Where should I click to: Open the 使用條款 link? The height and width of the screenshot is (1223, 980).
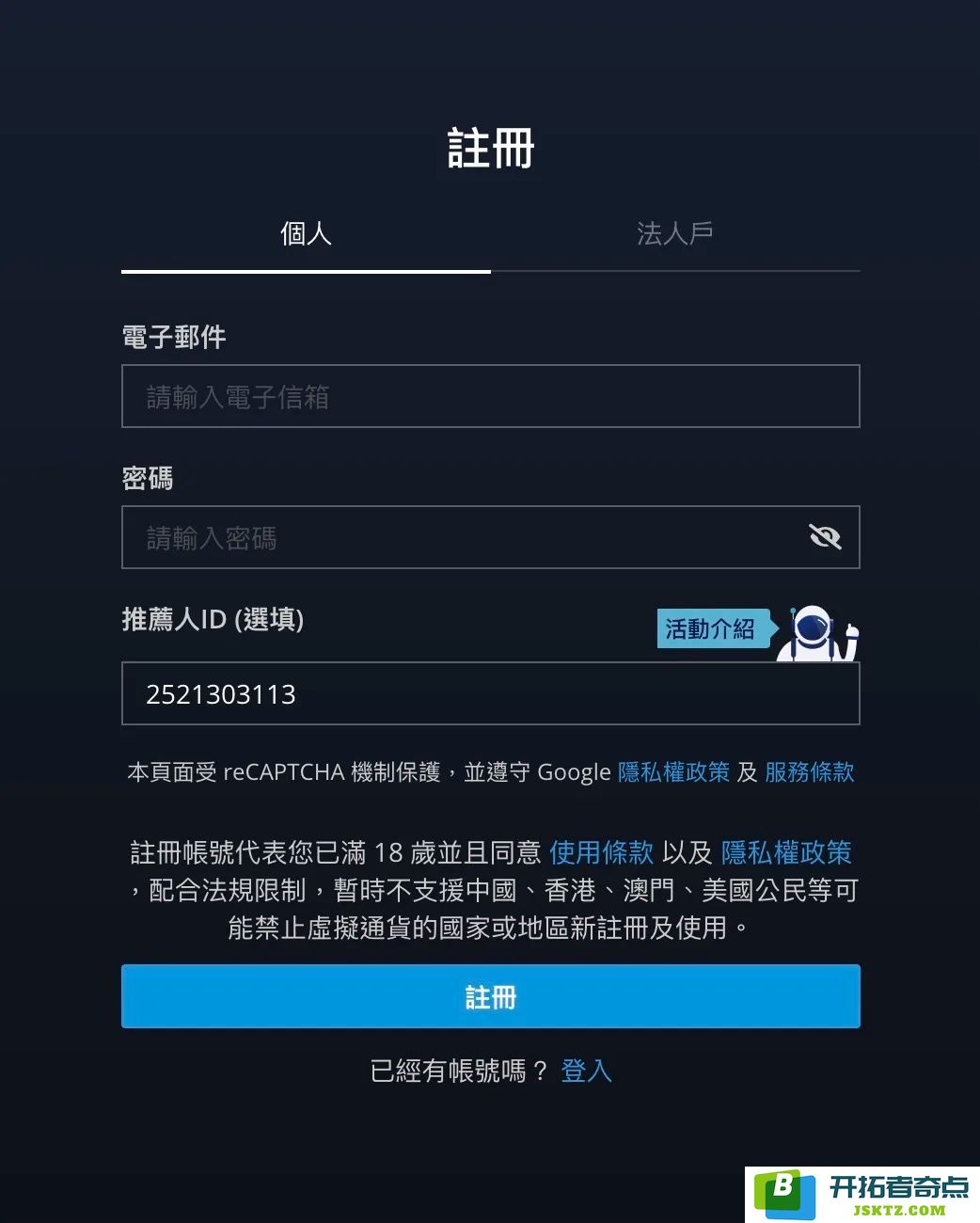(x=601, y=852)
